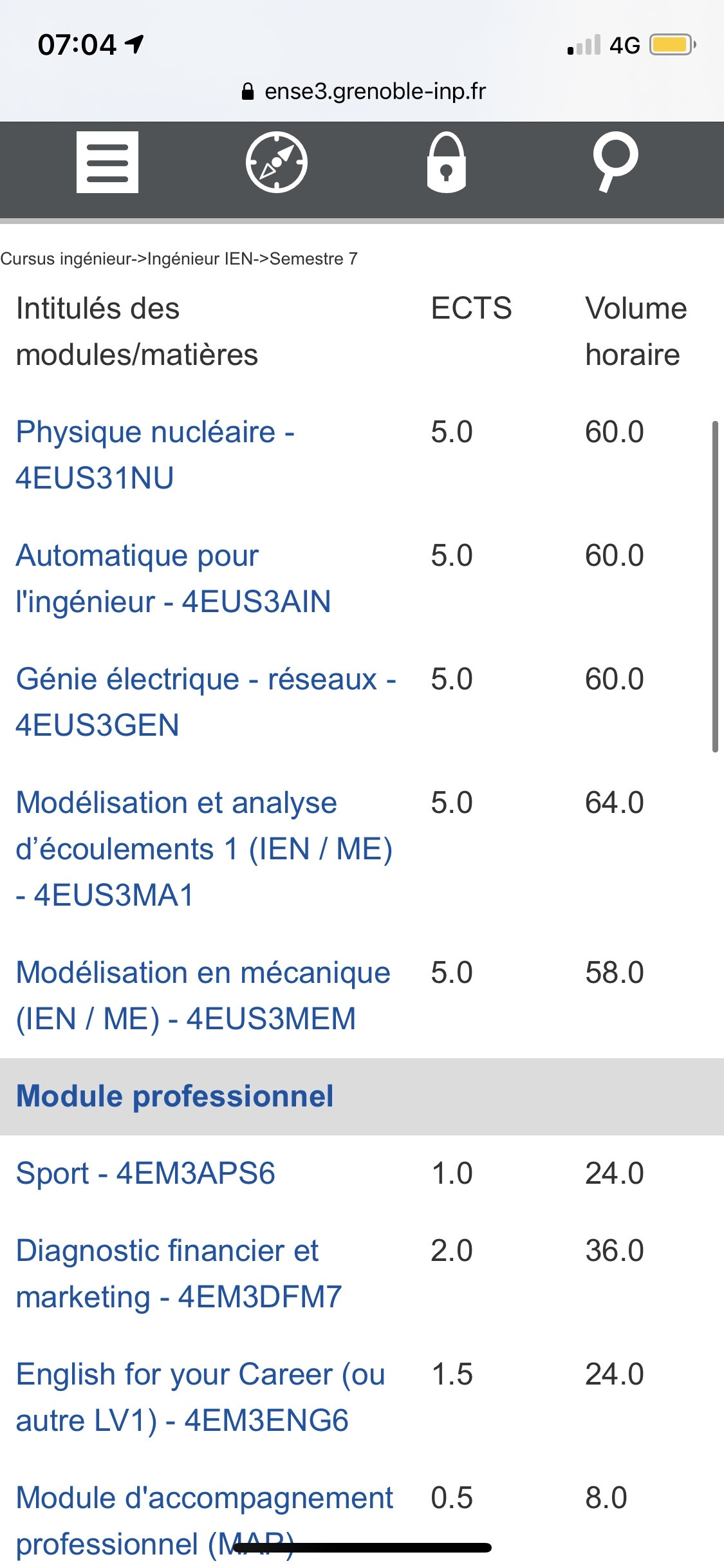The height and width of the screenshot is (1568, 724).
Task: Open the search magnifier
Action: click(615, 161)
